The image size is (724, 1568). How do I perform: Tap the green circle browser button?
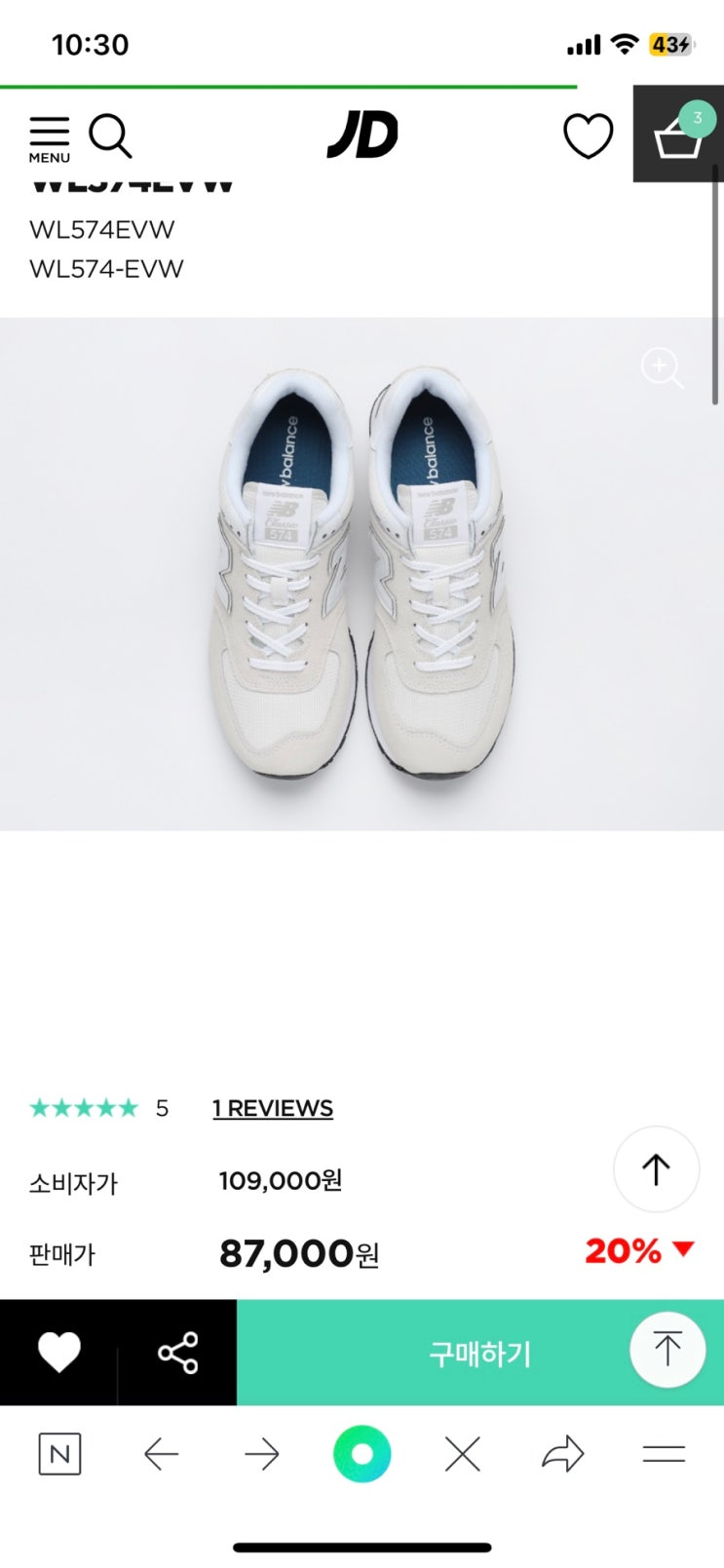point(362,1455)
